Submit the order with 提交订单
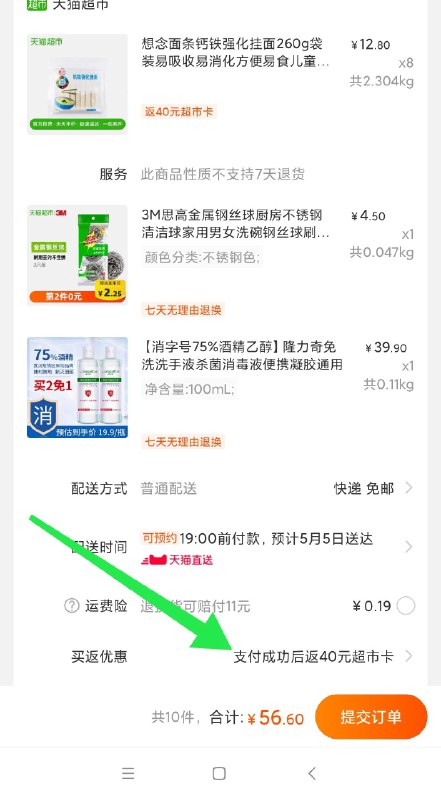 click(371, 717)
